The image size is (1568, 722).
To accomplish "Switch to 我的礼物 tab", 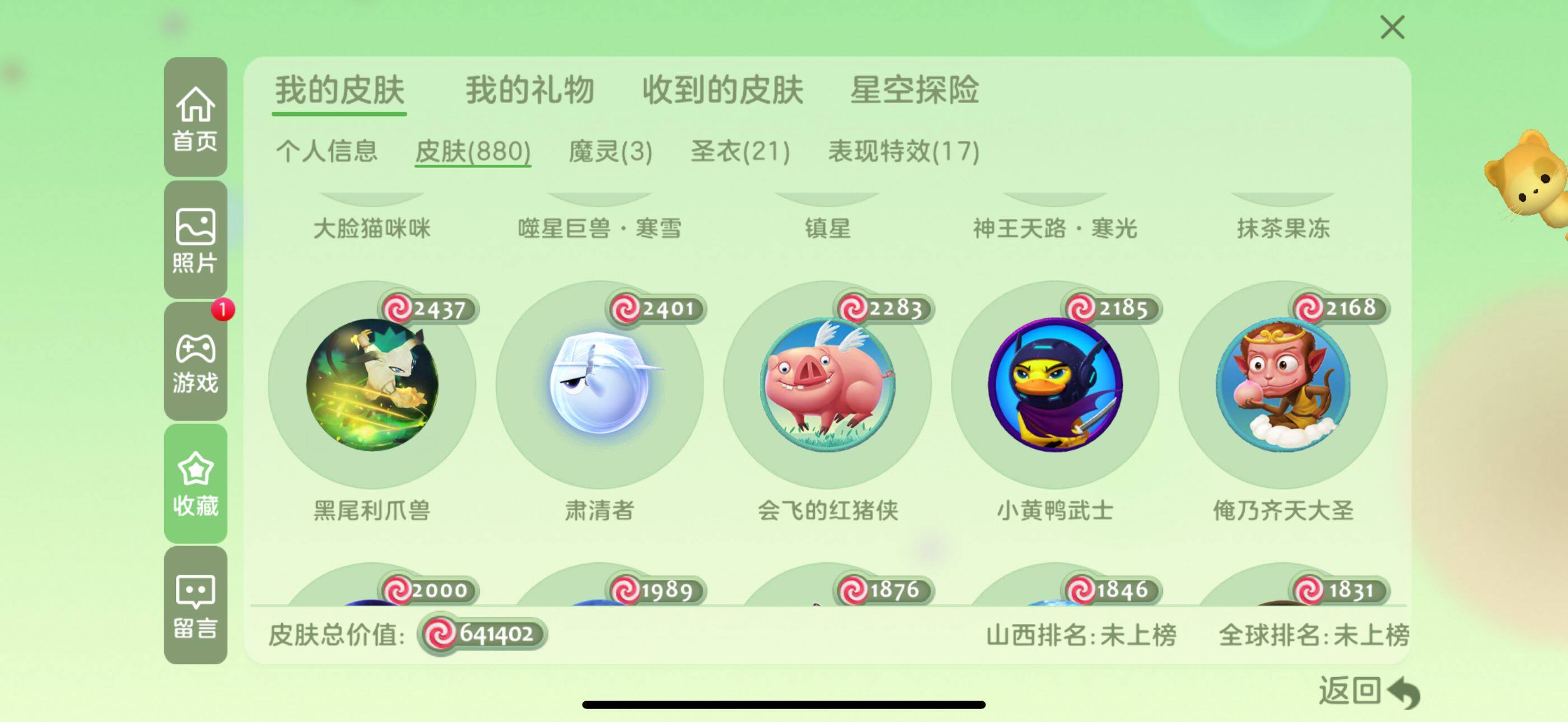I will coord(530,90).
